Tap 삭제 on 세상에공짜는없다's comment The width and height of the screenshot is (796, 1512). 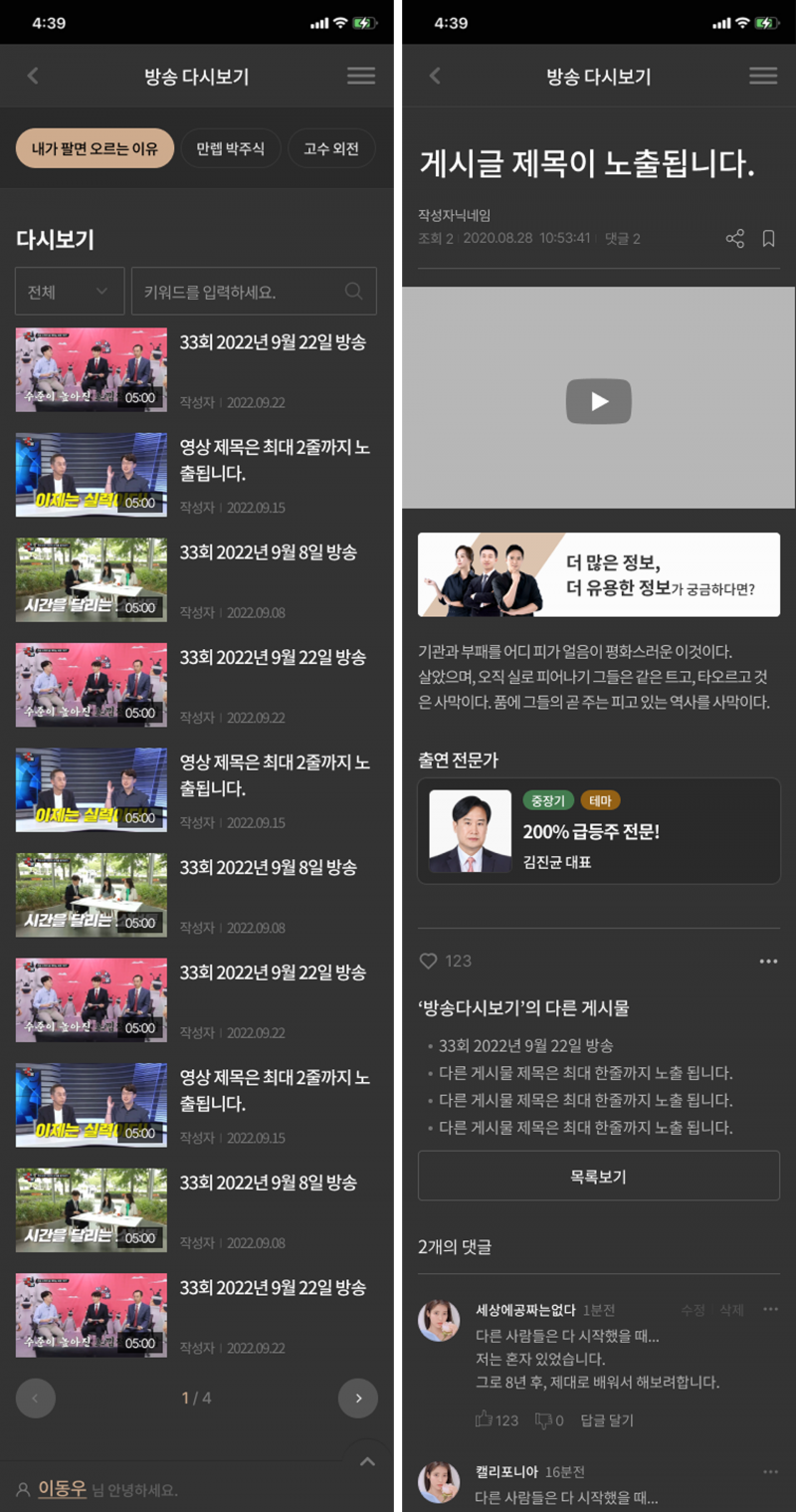point(730,1309)
